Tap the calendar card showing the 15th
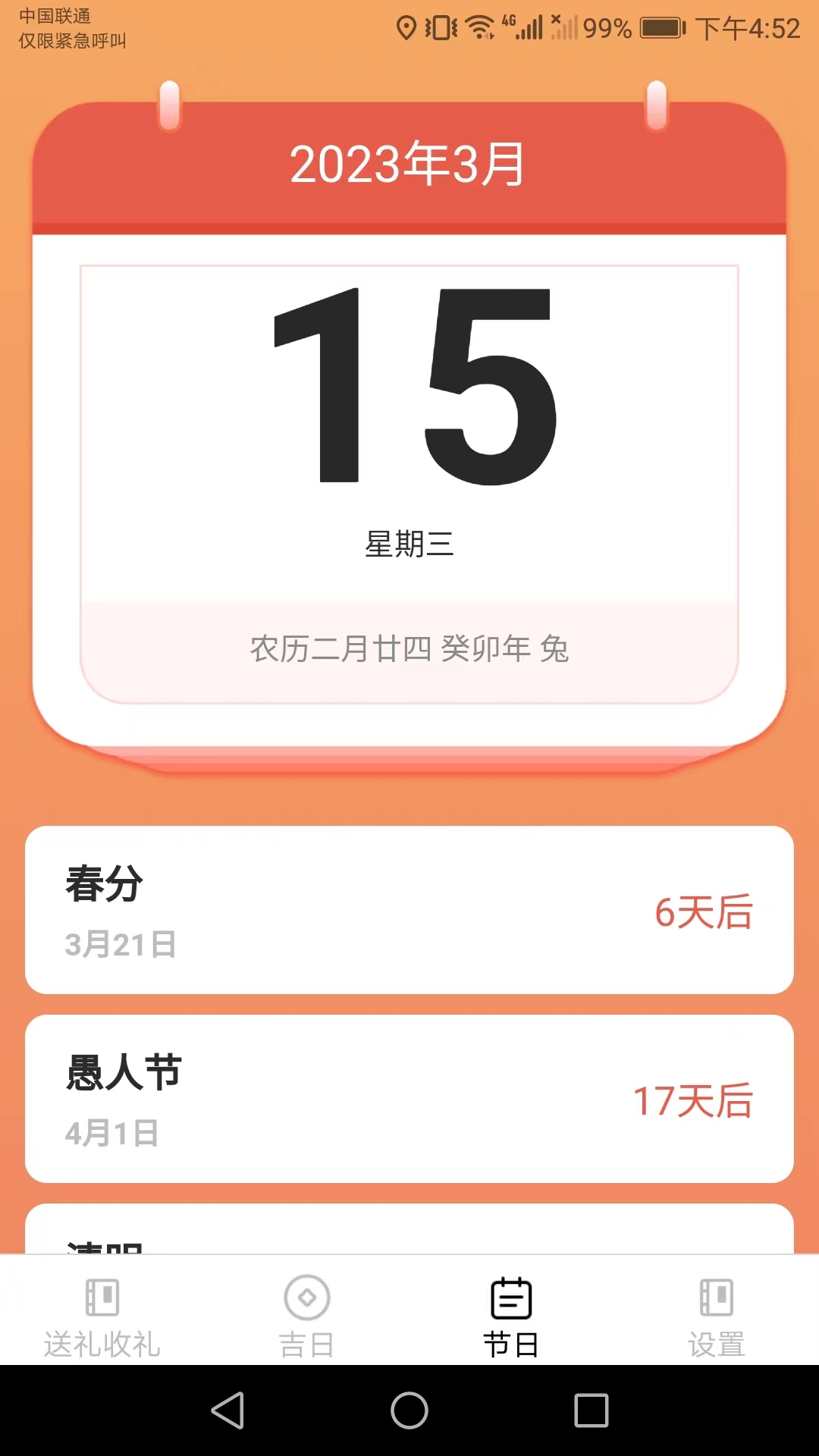The width and height of the screenshot is (819, 1456). [x=409, y=425]
